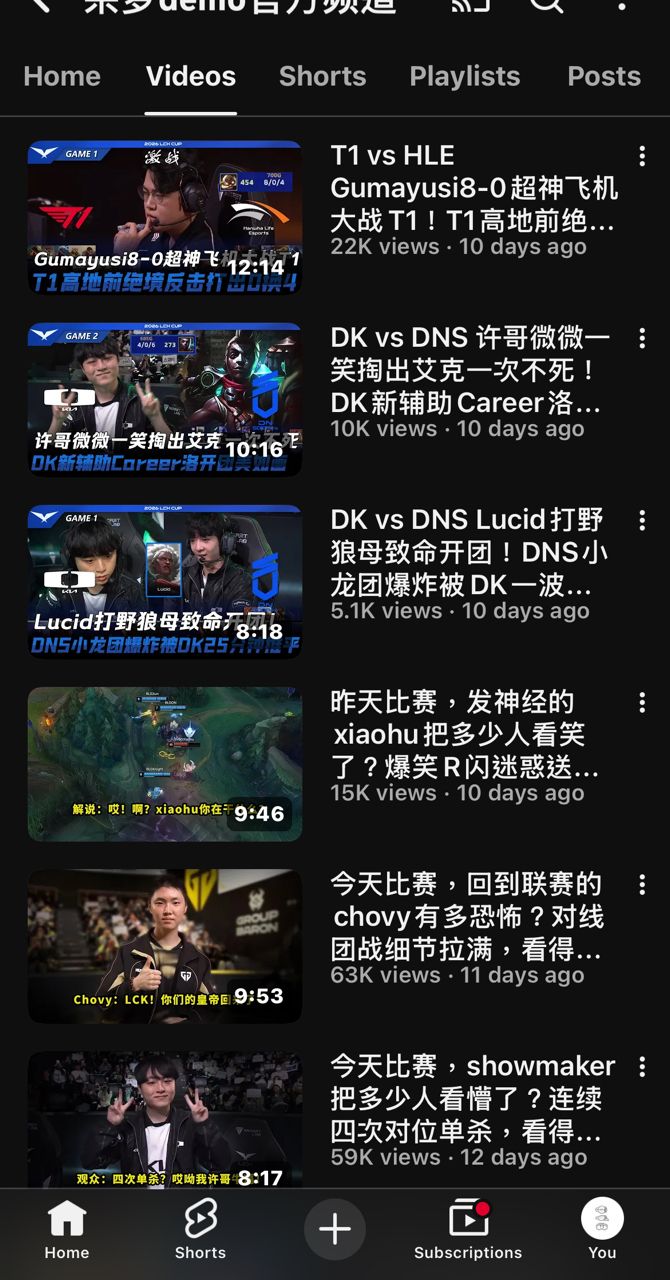The height and width of the screenshot is (1280, 670).
Task: Switch to the channel Home tab
Action: click(x=62, y=77)
